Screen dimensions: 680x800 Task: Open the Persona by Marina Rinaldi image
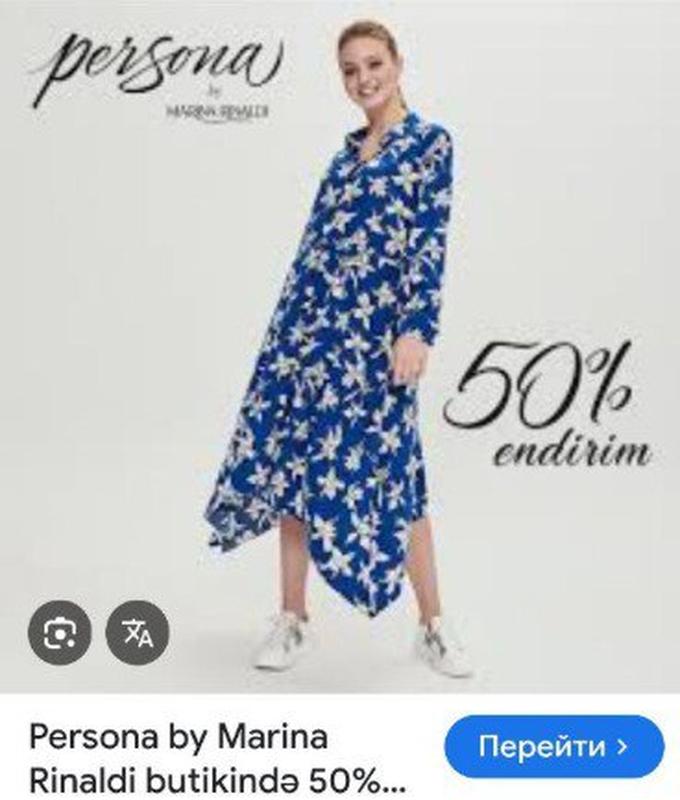click(x=340, y=340)
